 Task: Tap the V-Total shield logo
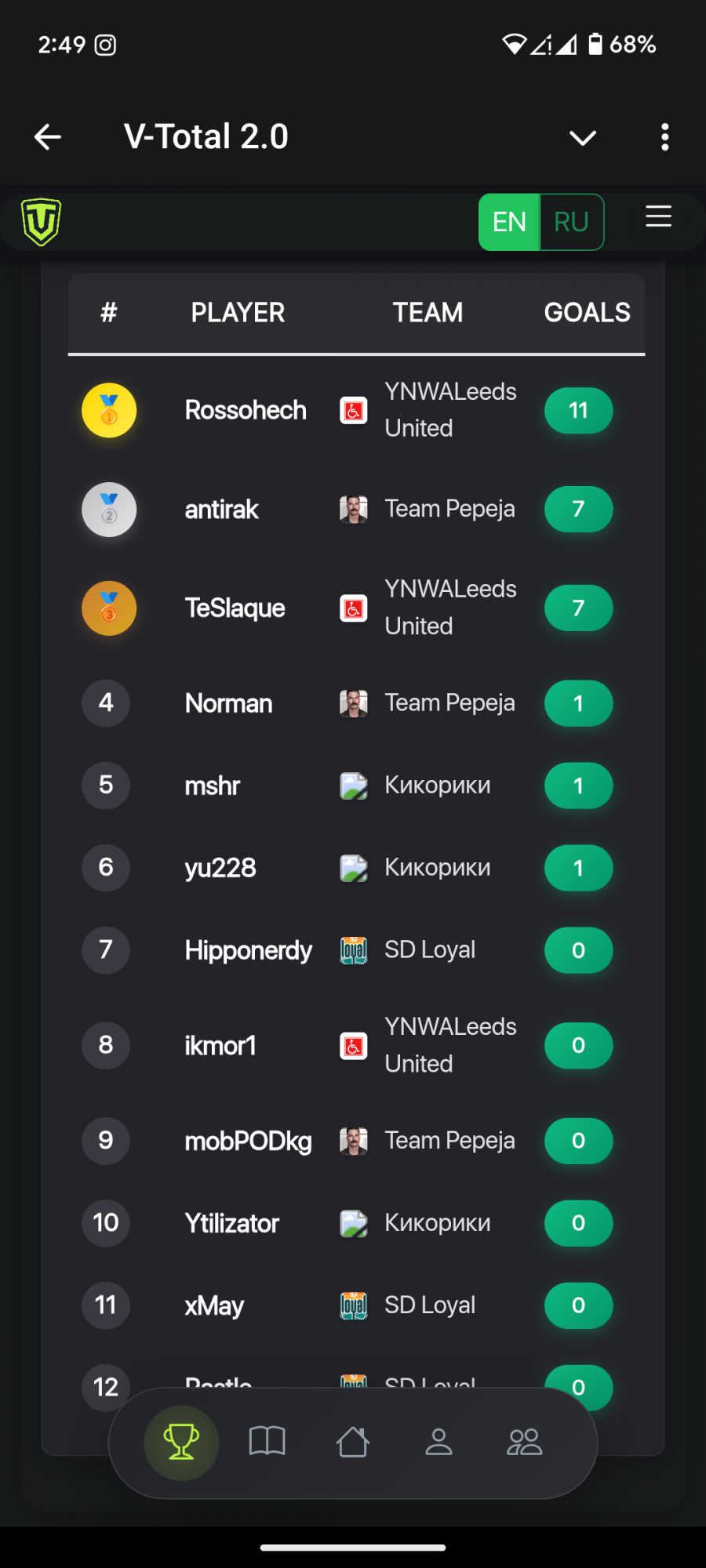41,221
